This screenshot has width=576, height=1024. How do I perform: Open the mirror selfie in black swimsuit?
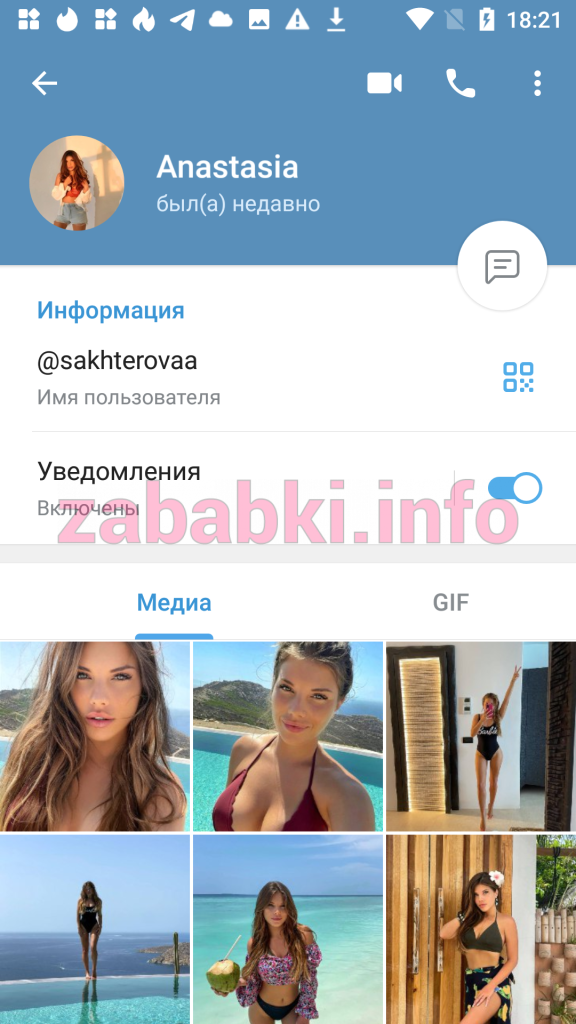481,736
